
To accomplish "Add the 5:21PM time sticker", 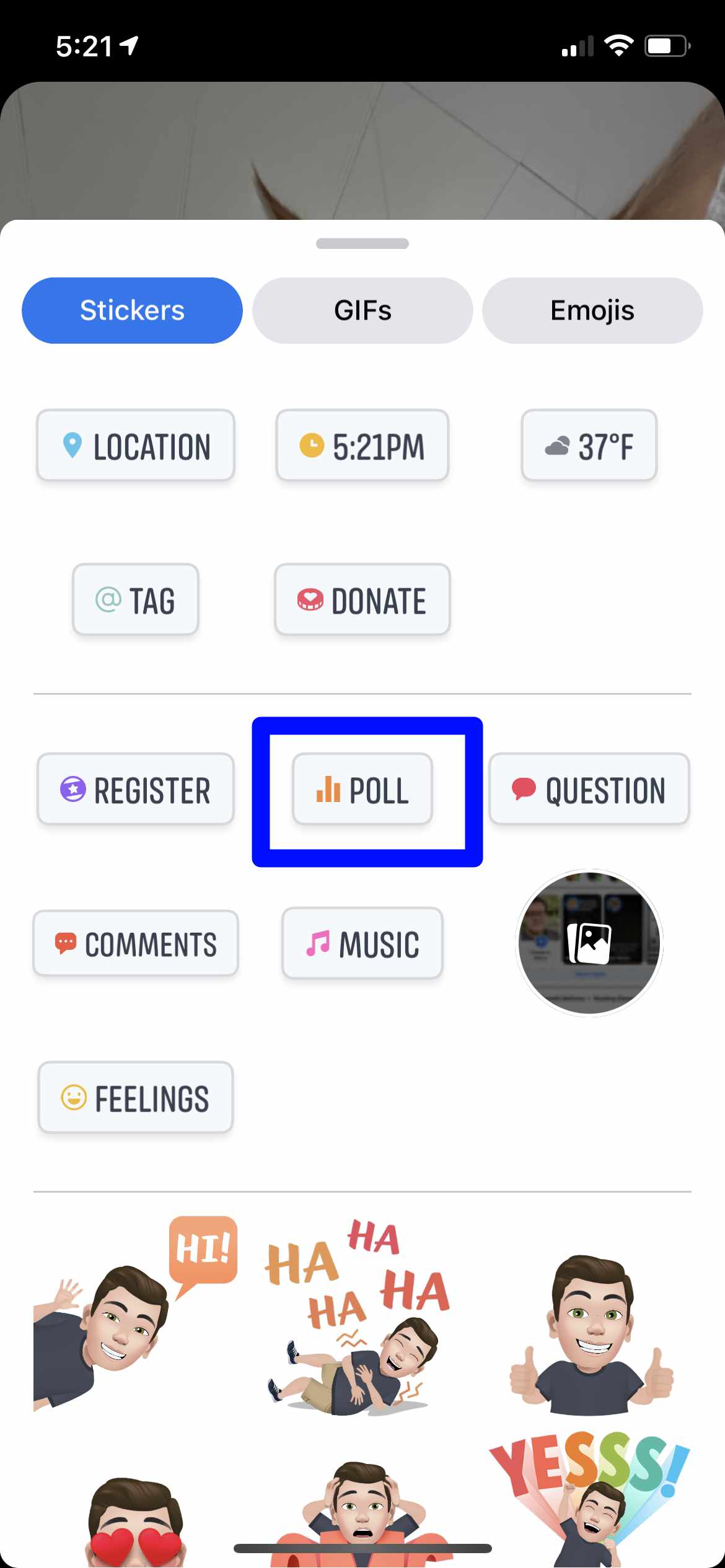I will [362, 445].
